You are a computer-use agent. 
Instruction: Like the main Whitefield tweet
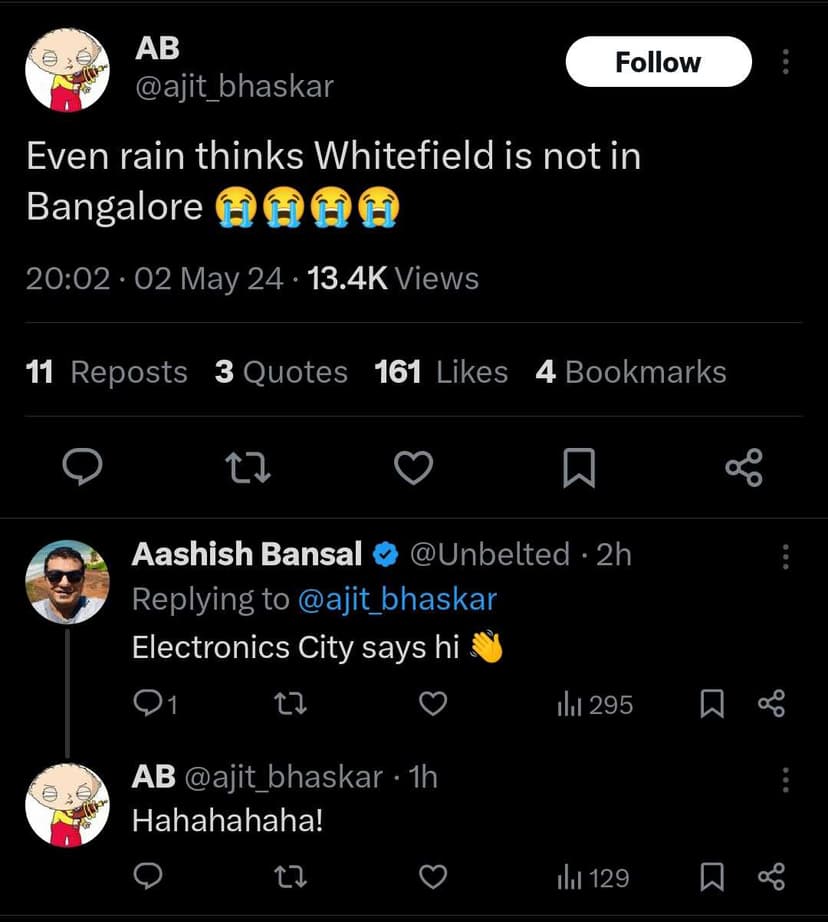point(413,467)
